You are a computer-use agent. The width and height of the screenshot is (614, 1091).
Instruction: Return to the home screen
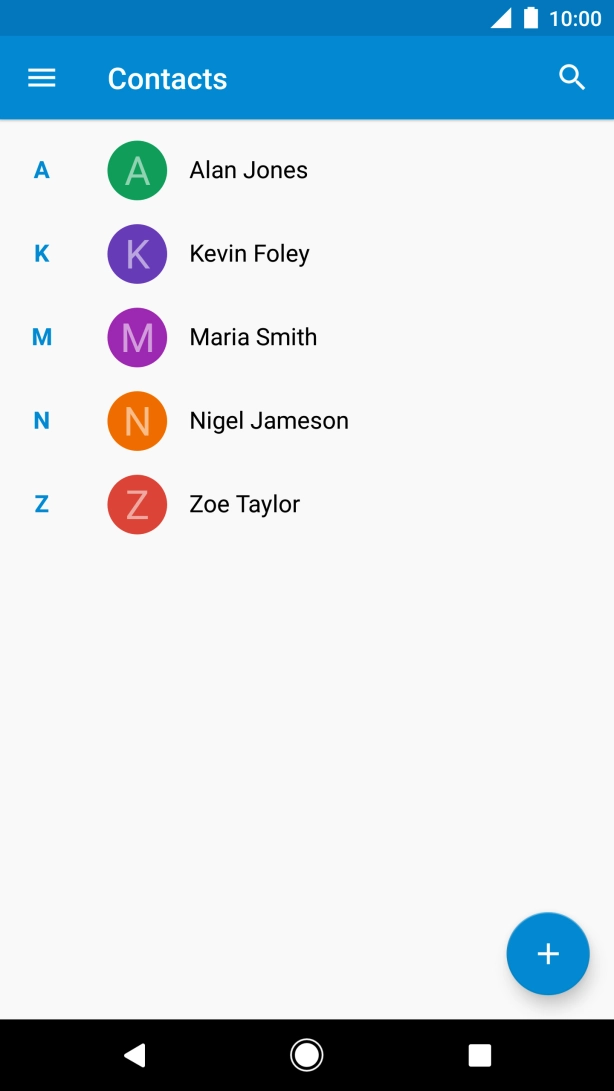(x=307, y=1054)
